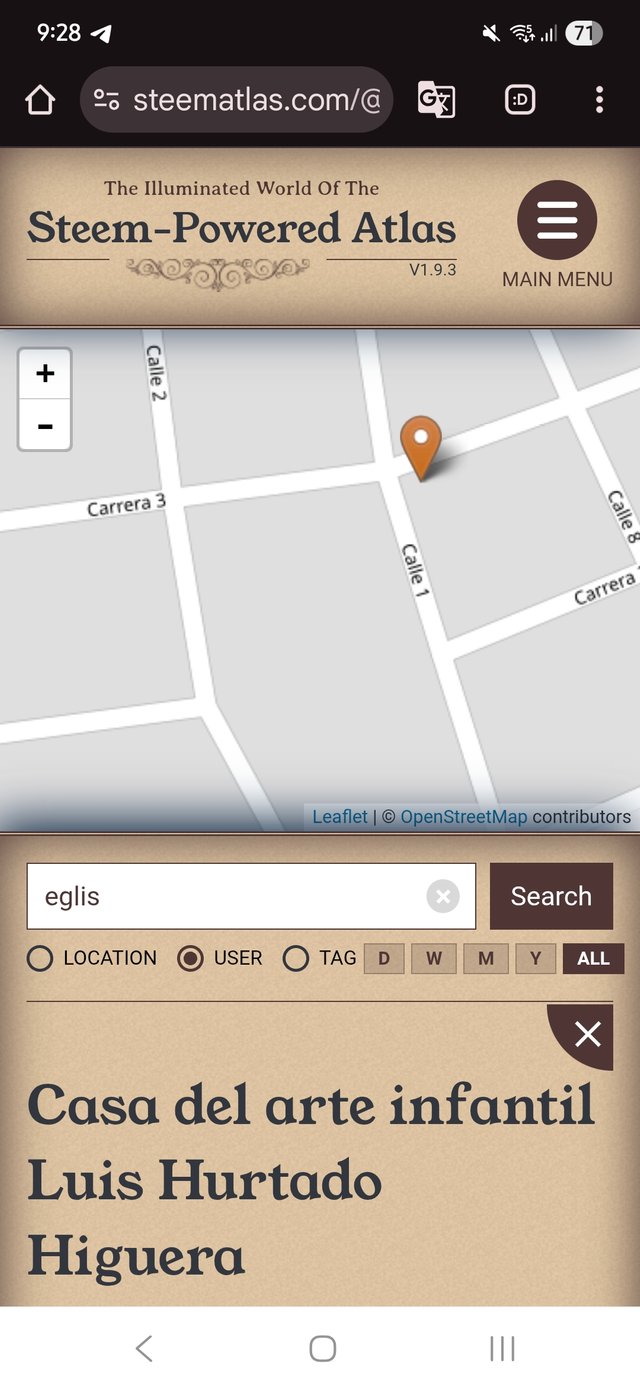Filter results by month (M)
This screenshot has height=1387, width=640.
486,959
